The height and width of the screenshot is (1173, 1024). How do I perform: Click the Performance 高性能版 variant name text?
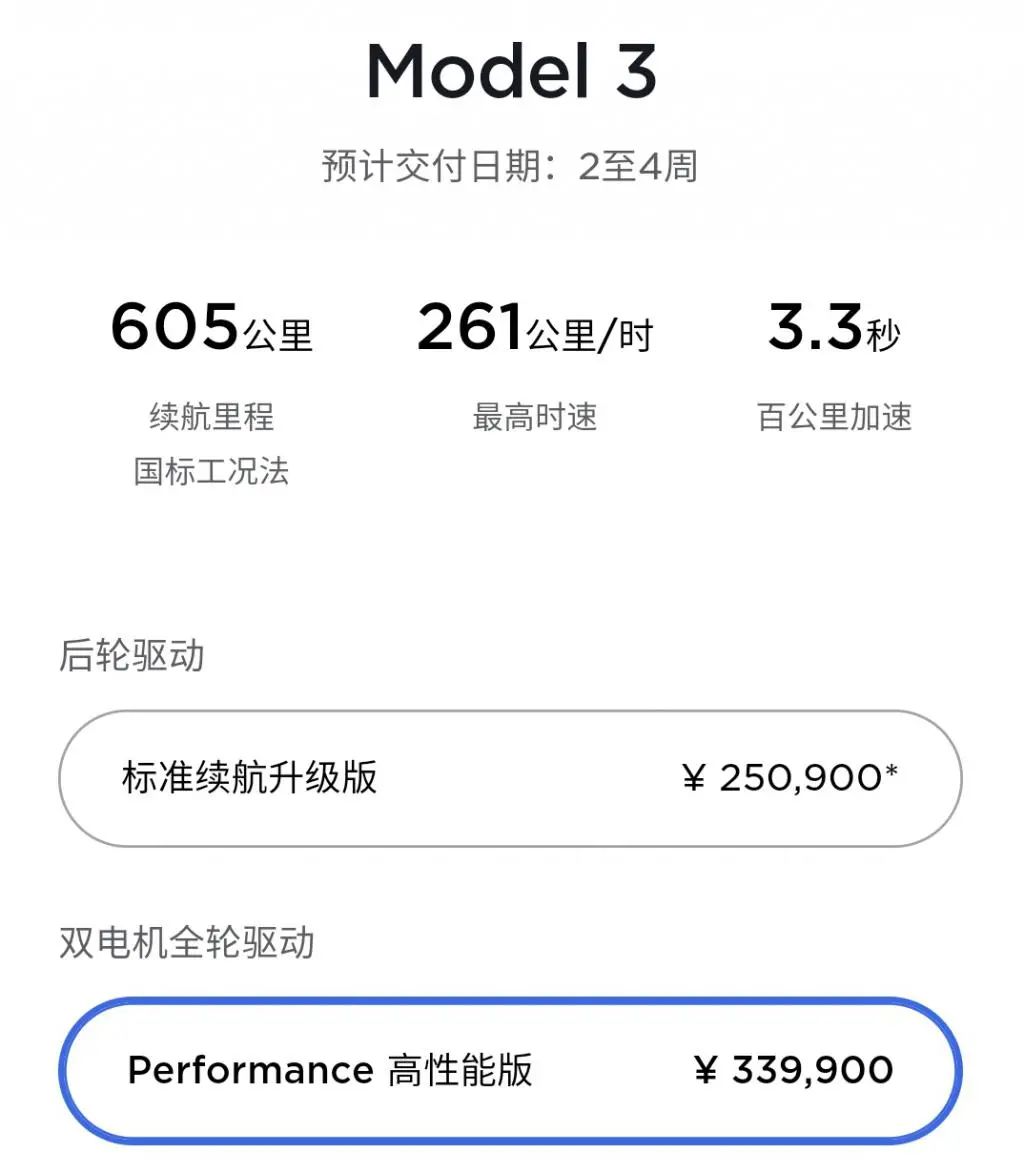click(x=328, y=1069)
